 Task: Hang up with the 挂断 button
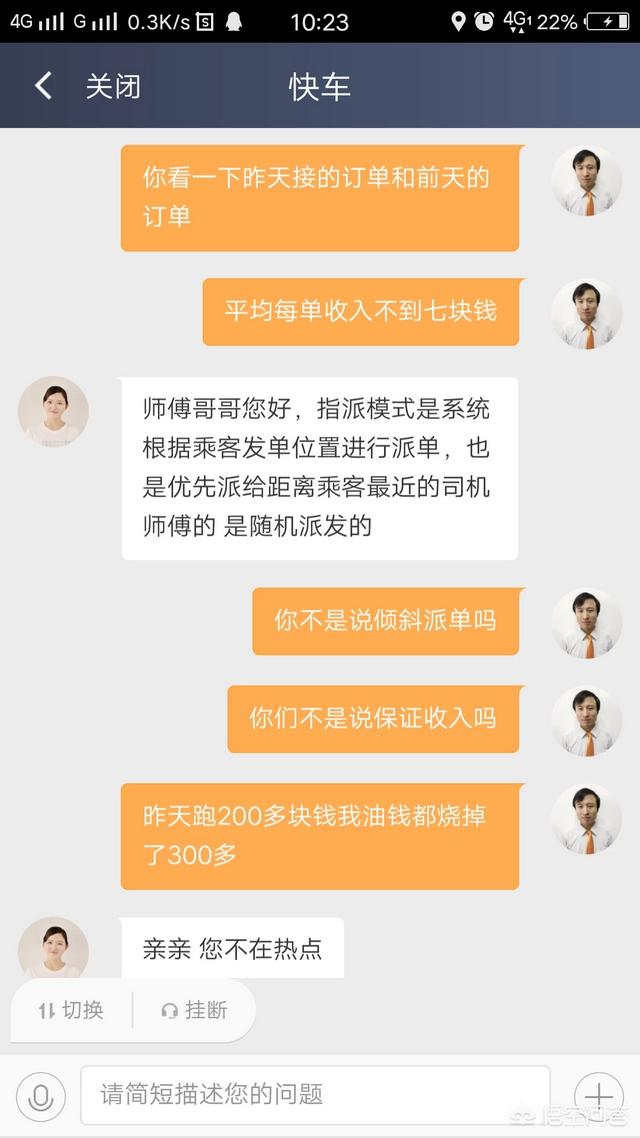tap(194, 1010)
